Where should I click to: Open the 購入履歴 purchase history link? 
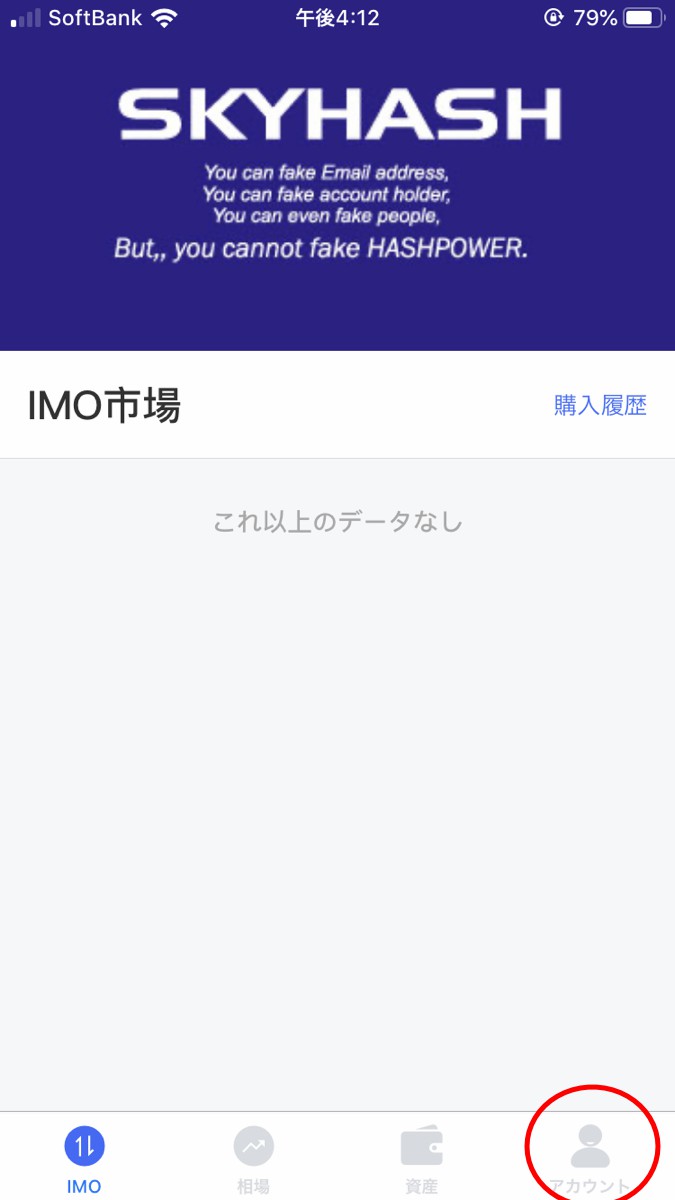[x=600, y=405]
